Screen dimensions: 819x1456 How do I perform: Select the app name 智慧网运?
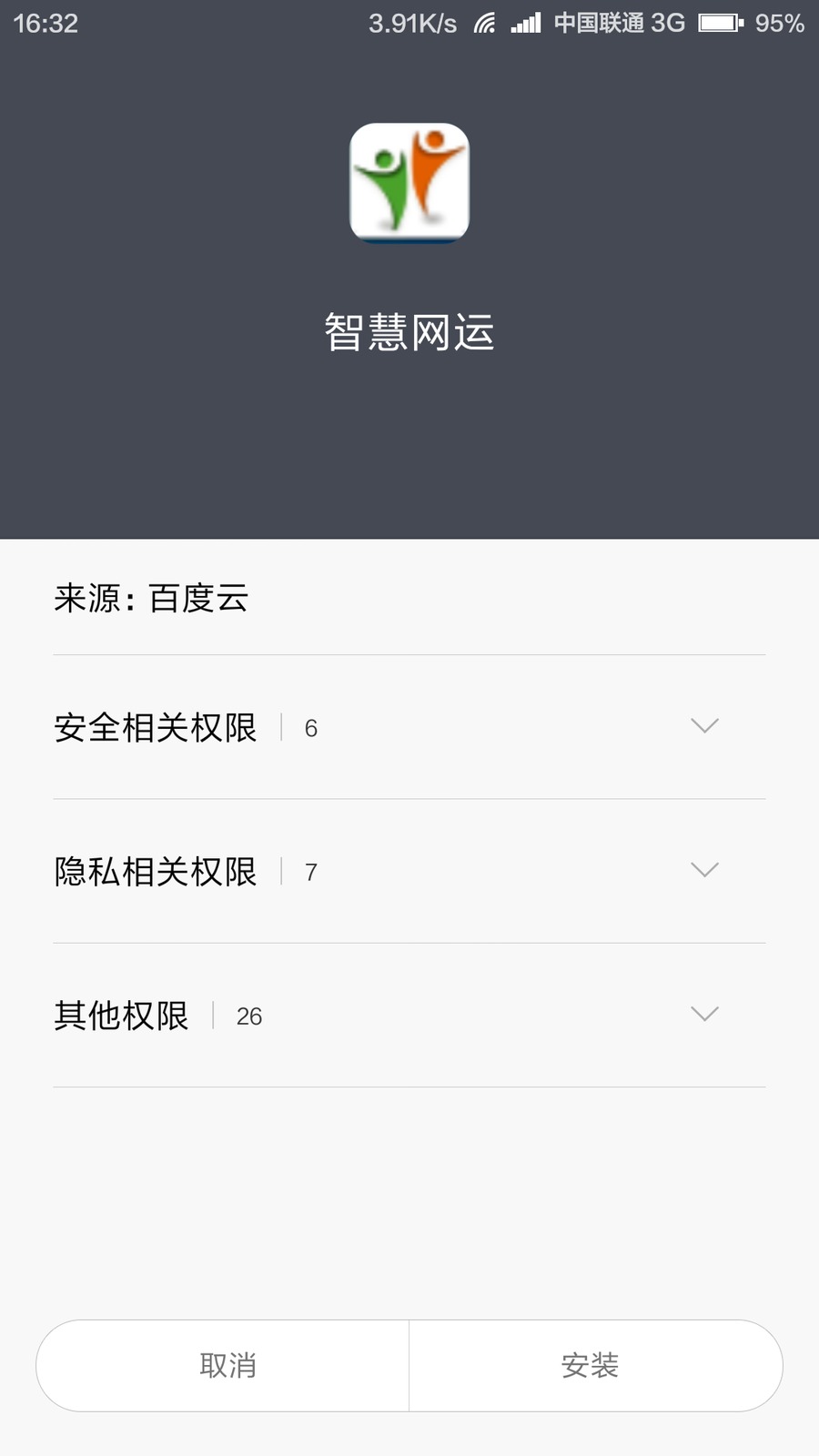coord(409,333)
